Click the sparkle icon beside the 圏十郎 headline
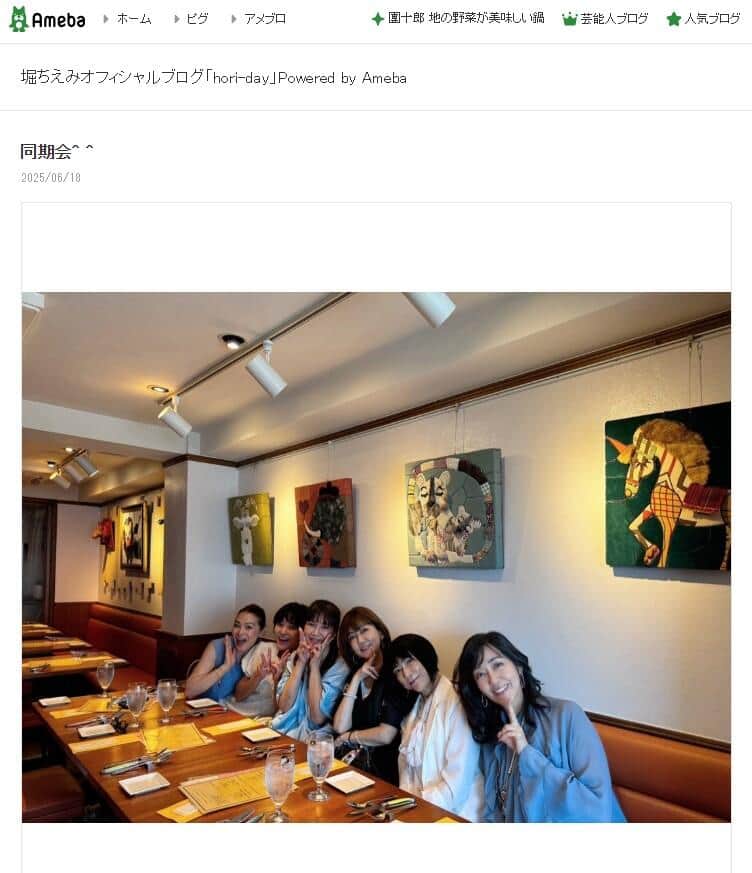 click(377, 17)
